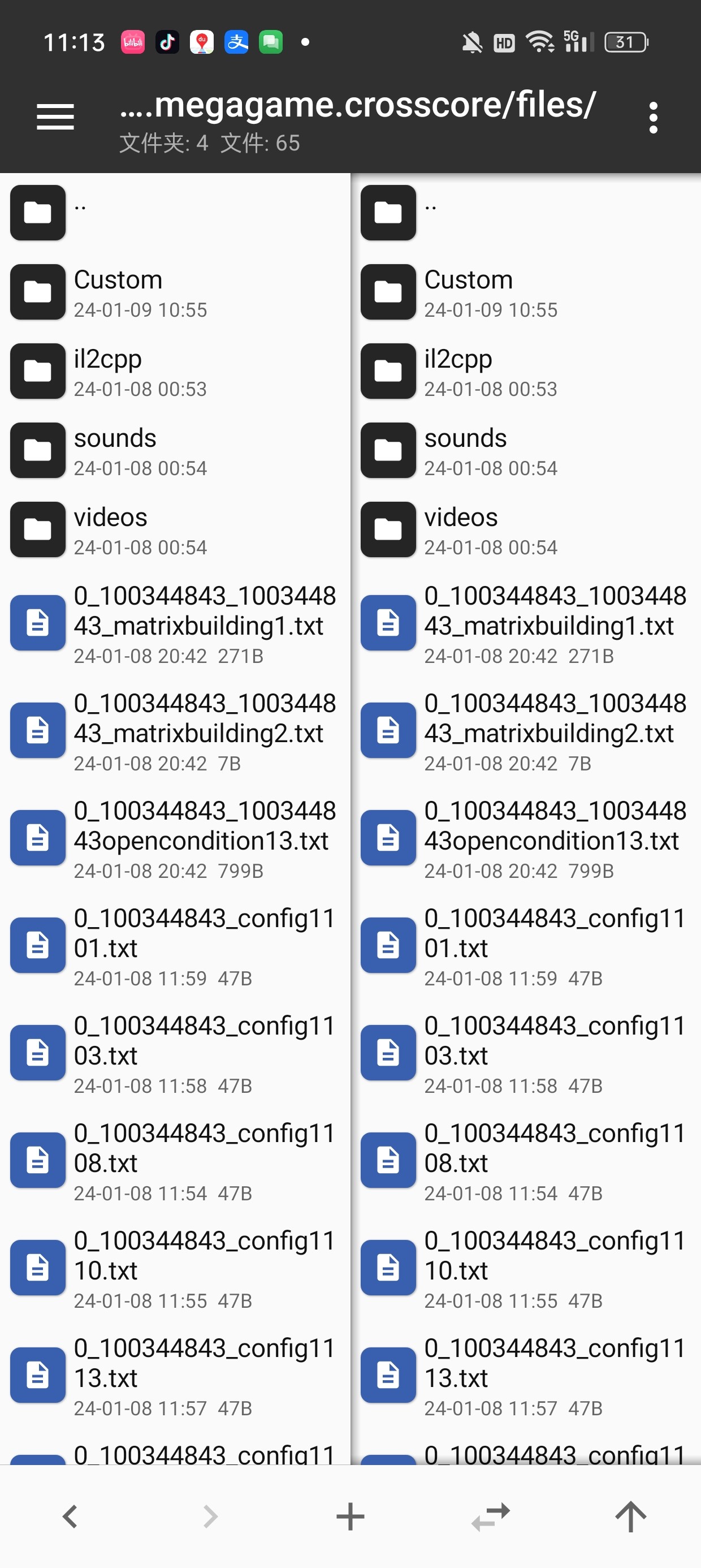Open the three-dot overflow menu
The width and height of the screenshot is (701, 1568).
pos(653,118)
